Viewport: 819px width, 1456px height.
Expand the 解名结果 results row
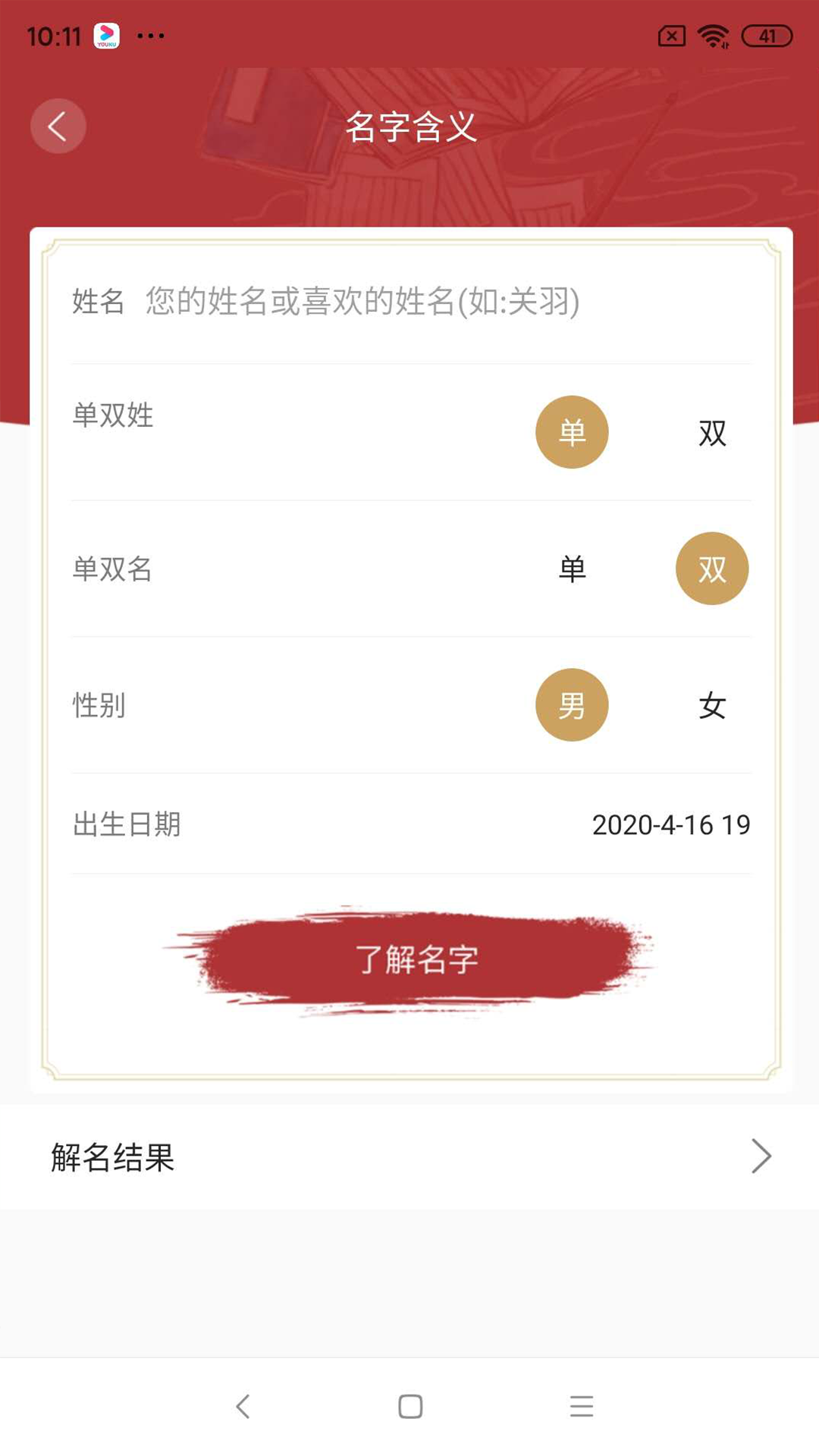click(x=409, y=1156)
